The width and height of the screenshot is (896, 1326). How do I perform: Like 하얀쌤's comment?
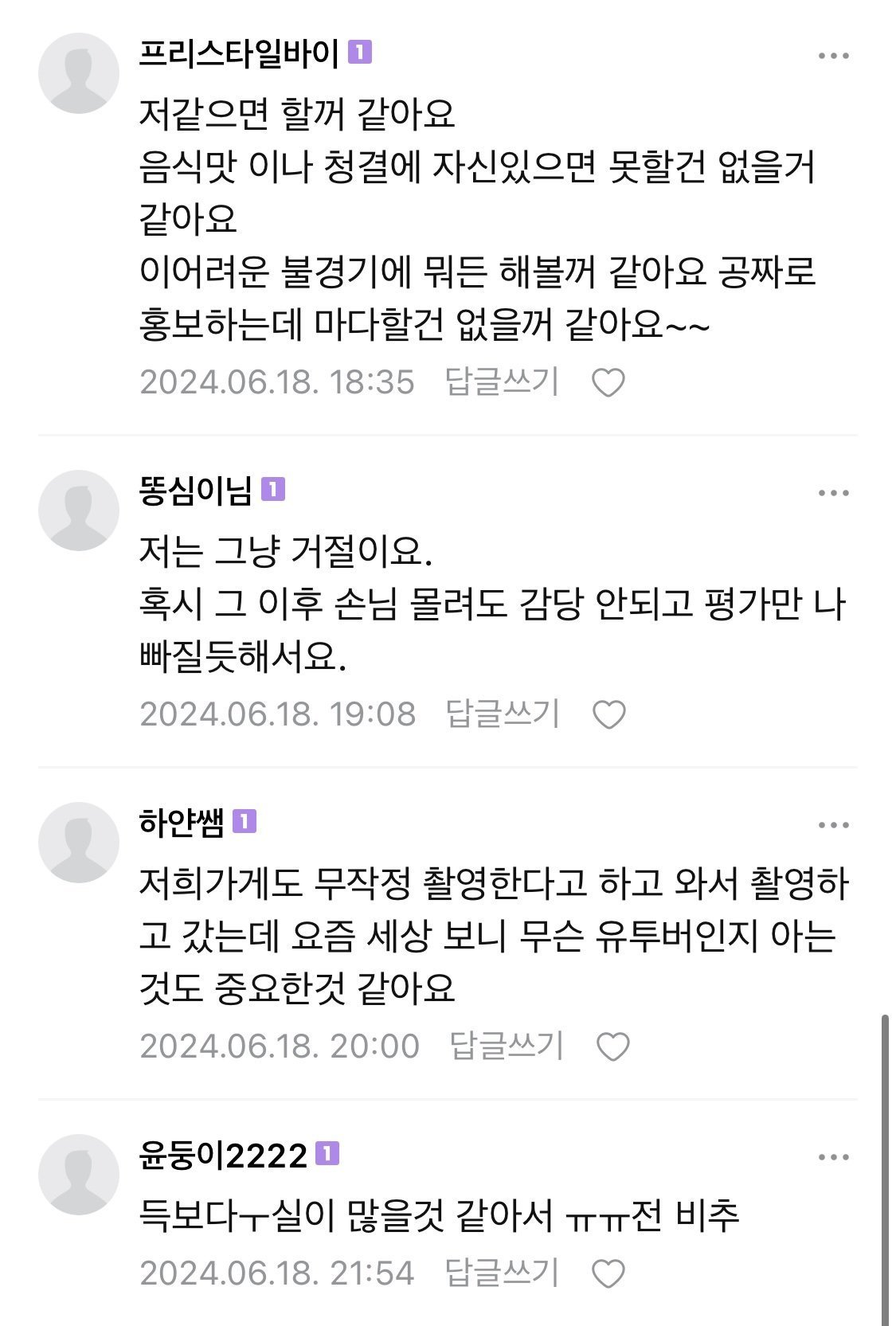tap(612, 1046)
